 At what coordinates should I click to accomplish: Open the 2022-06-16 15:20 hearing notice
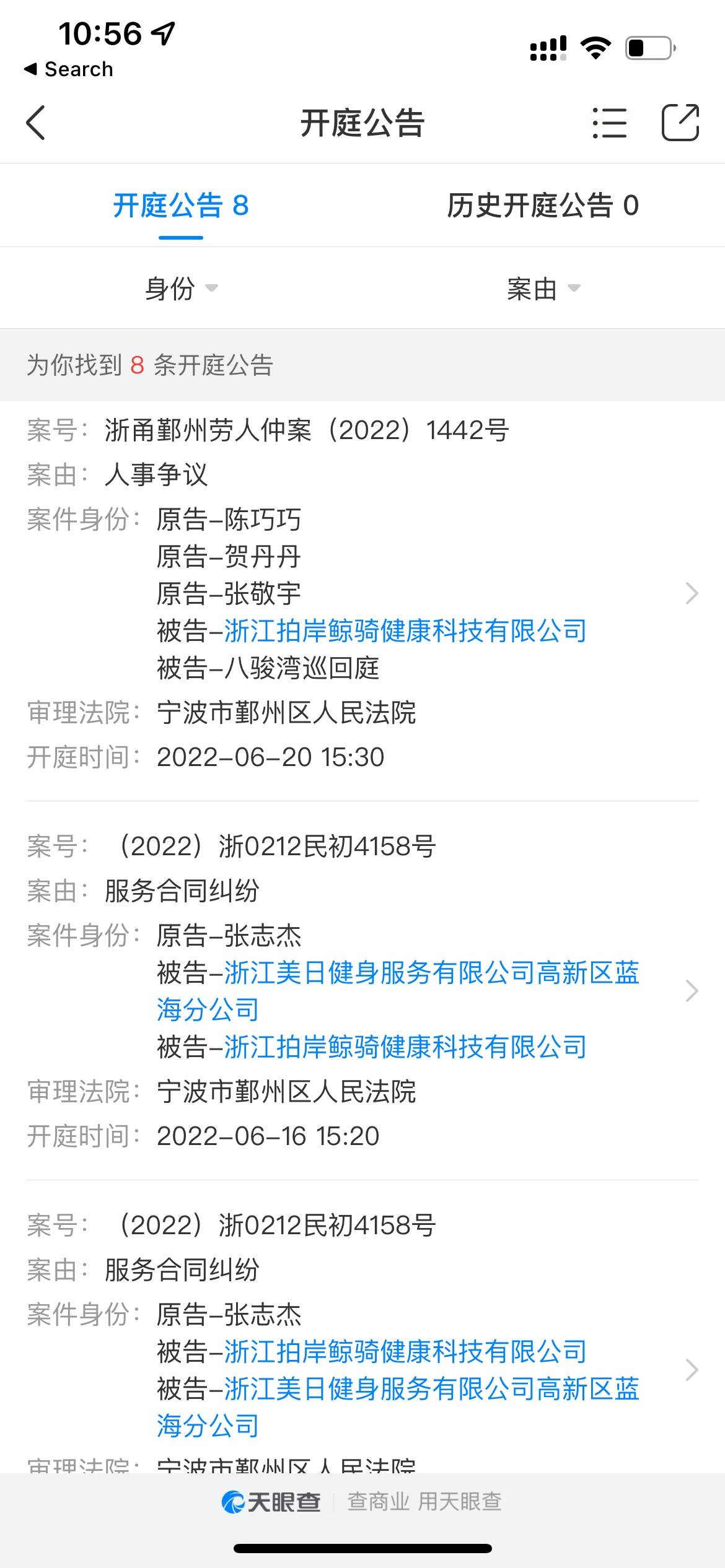pos(362,991)
